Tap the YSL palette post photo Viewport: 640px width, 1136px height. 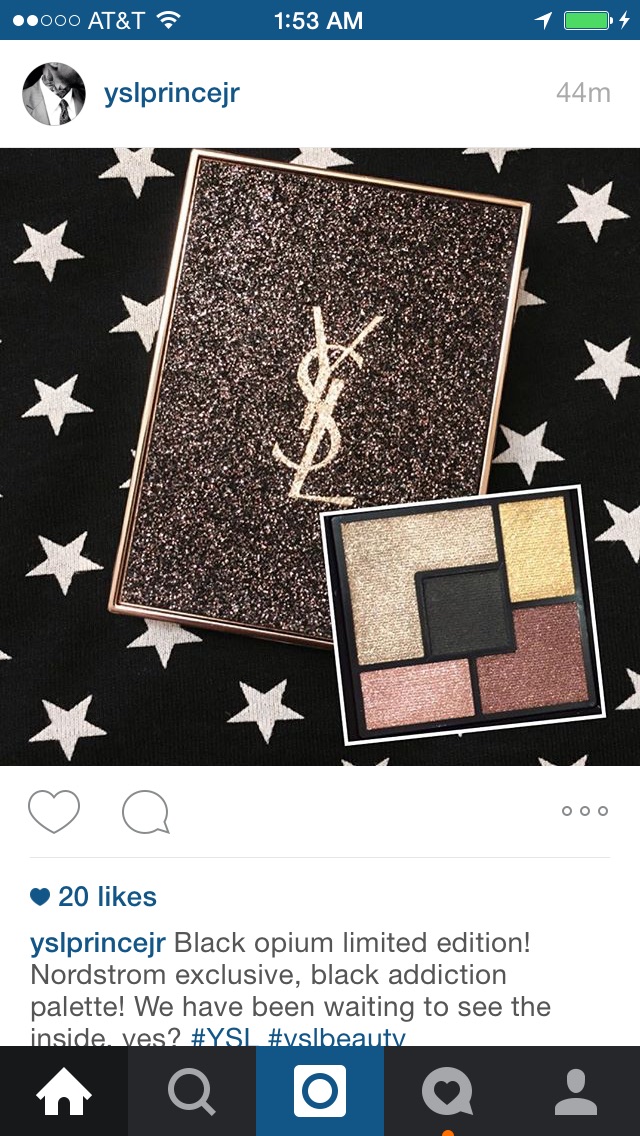tap(320, 456)
